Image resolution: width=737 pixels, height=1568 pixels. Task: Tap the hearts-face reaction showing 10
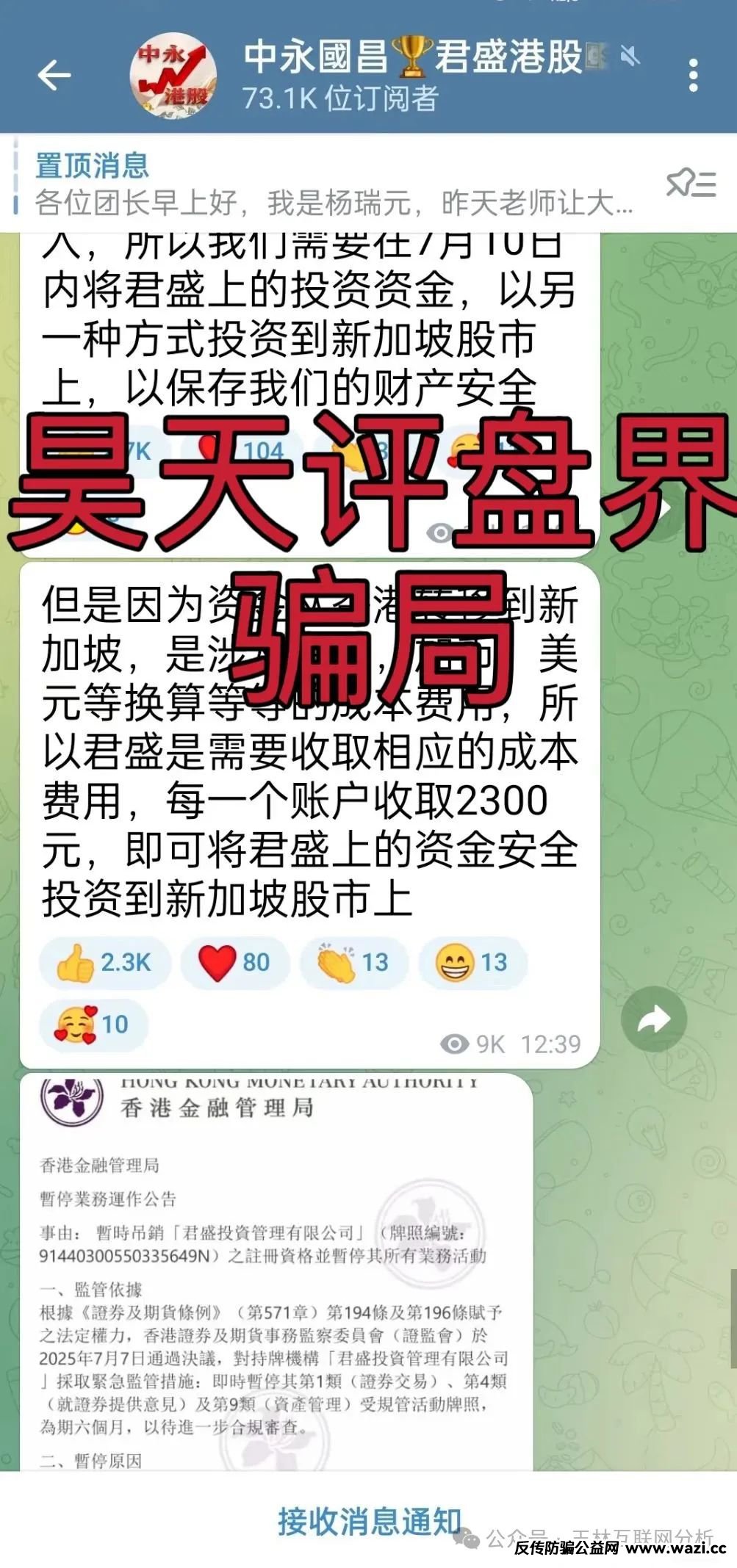93,1024
